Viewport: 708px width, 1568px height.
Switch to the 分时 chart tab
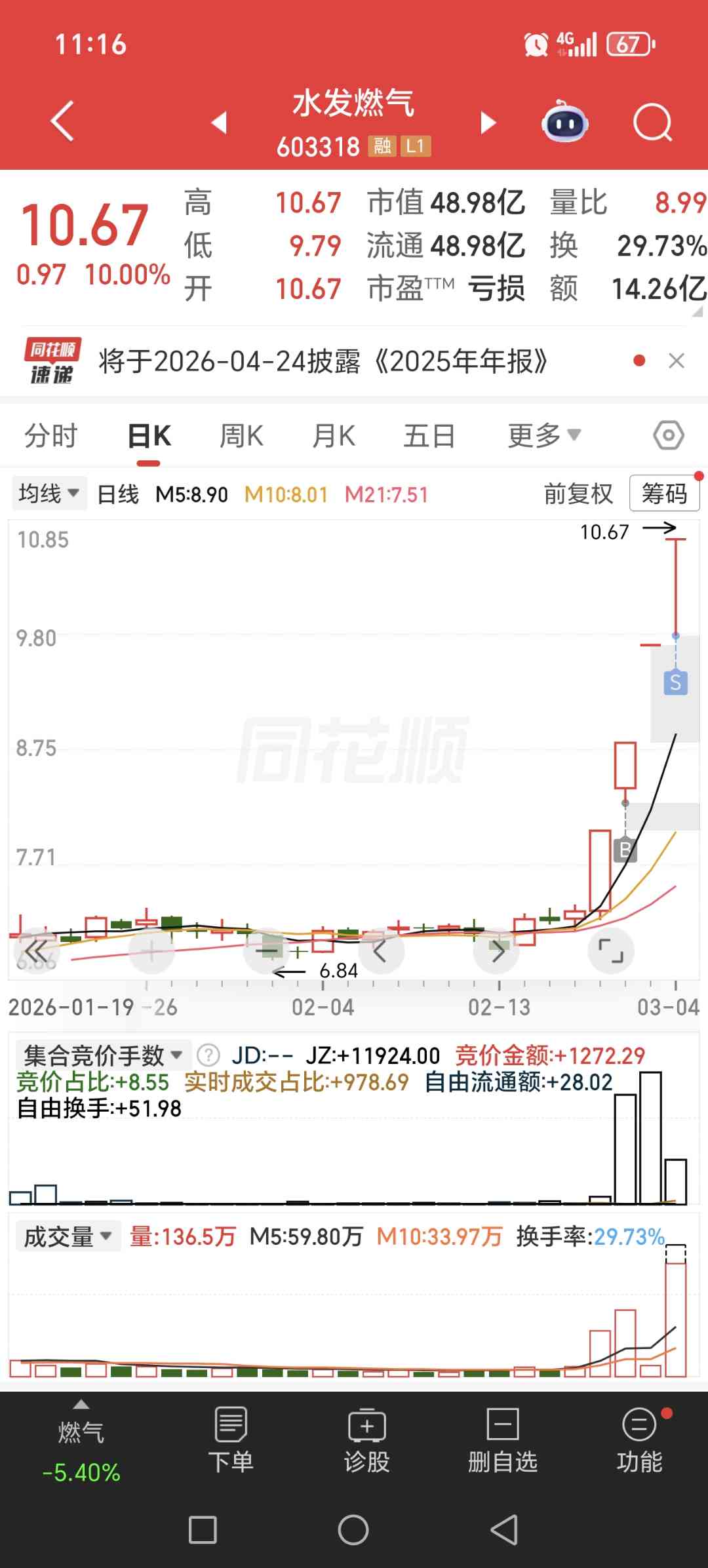[x=51, y=436]
